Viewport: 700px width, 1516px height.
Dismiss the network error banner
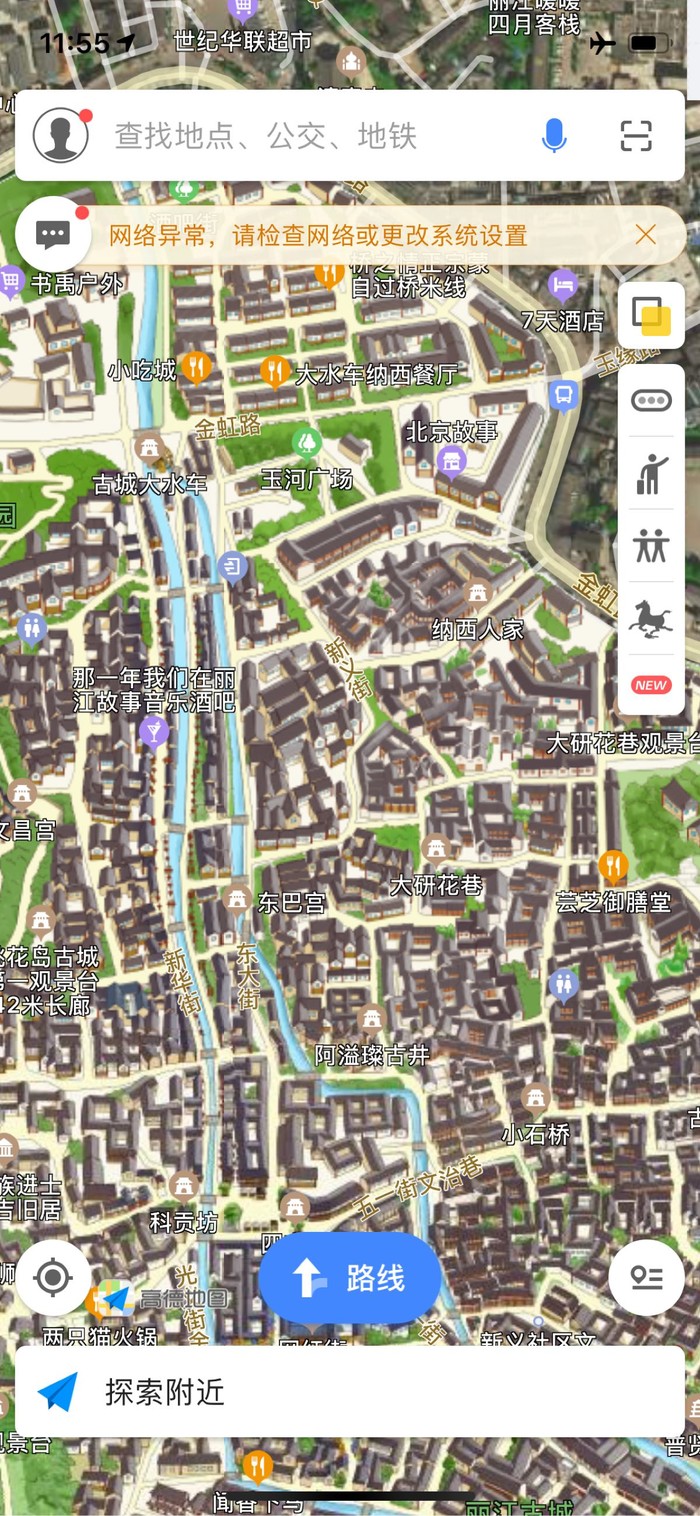click(x=646, y=235)
